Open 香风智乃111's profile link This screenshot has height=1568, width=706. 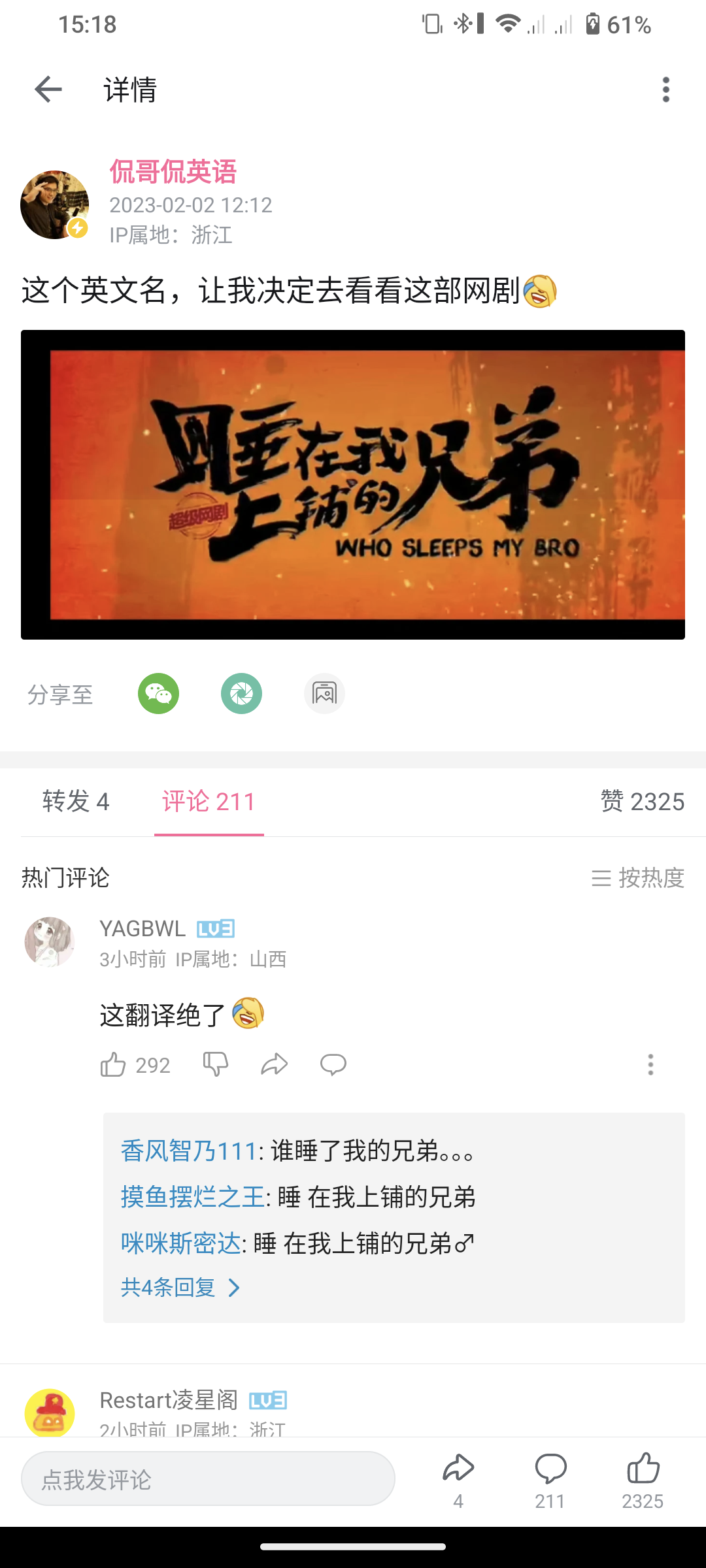click(x=188, y=1151)
